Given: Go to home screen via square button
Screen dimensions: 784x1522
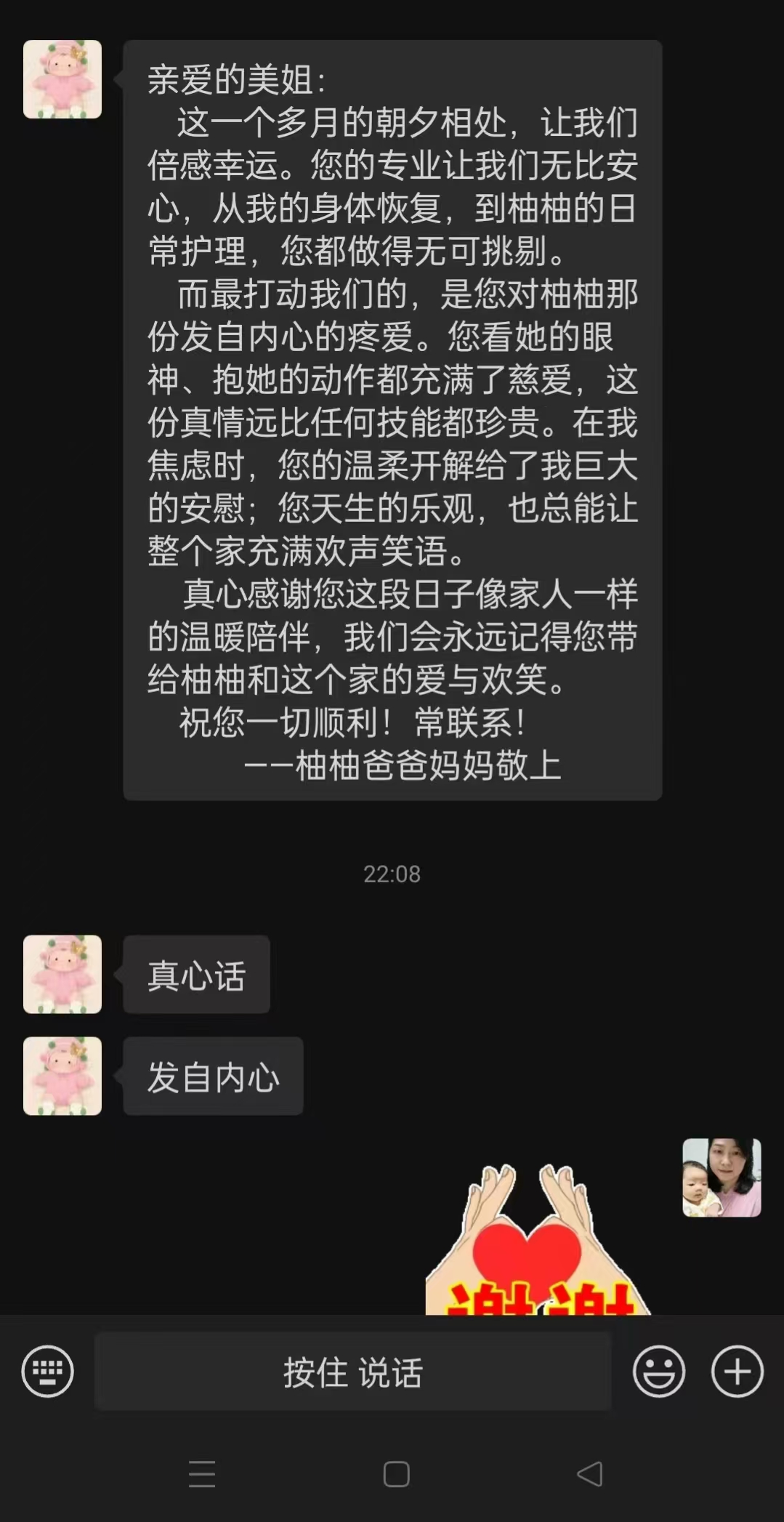Looking at the screenshot, I should pyautogui.click(x=396, y=1474).
